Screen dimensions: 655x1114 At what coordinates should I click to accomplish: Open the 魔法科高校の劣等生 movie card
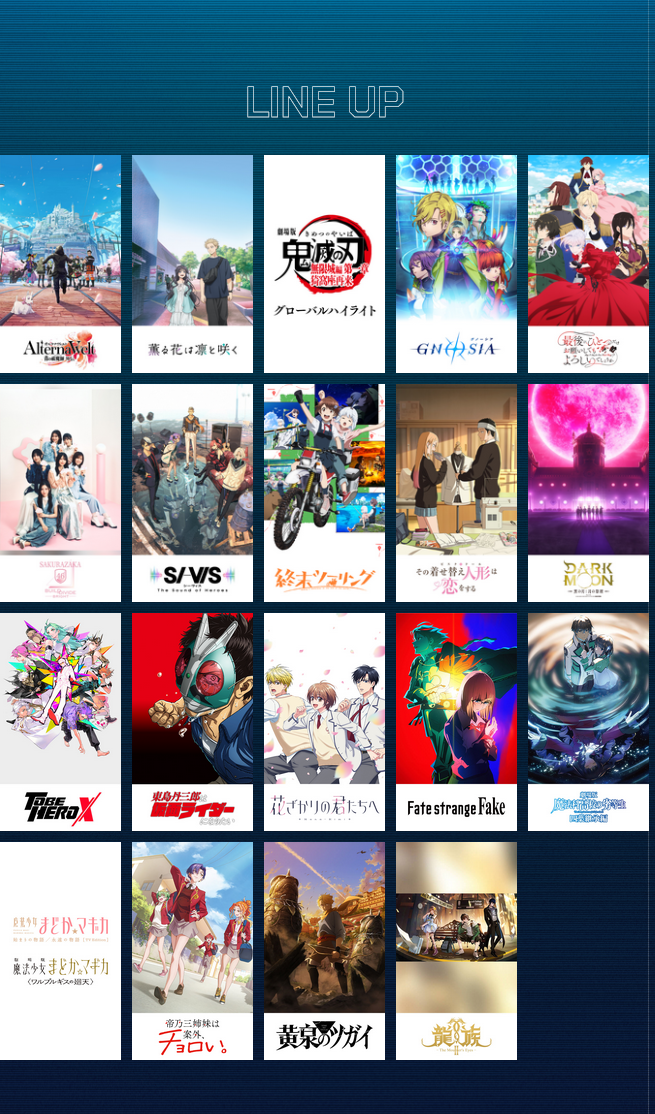tap(588, 722)
